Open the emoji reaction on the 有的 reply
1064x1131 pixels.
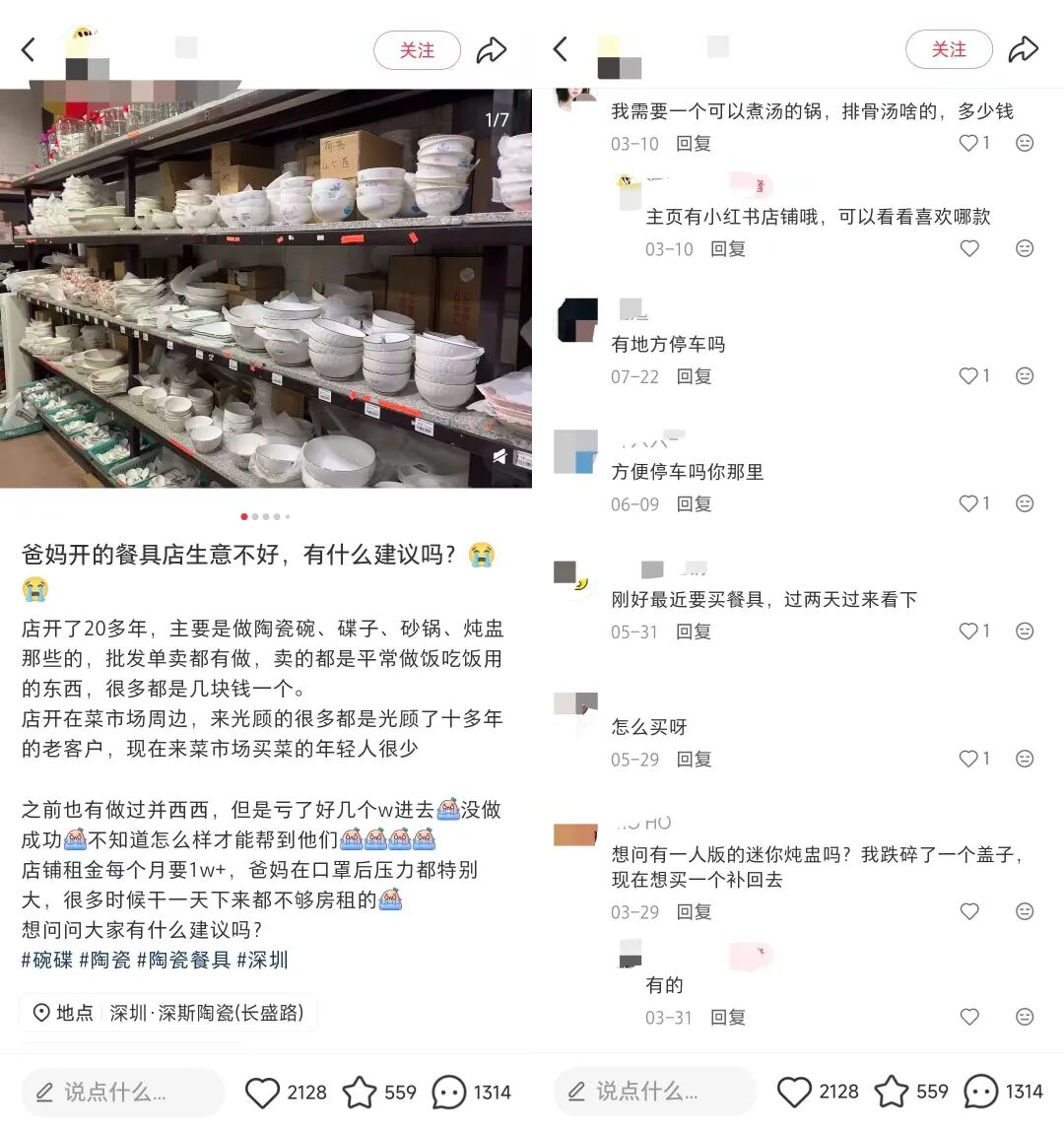click(1025, 1017)
